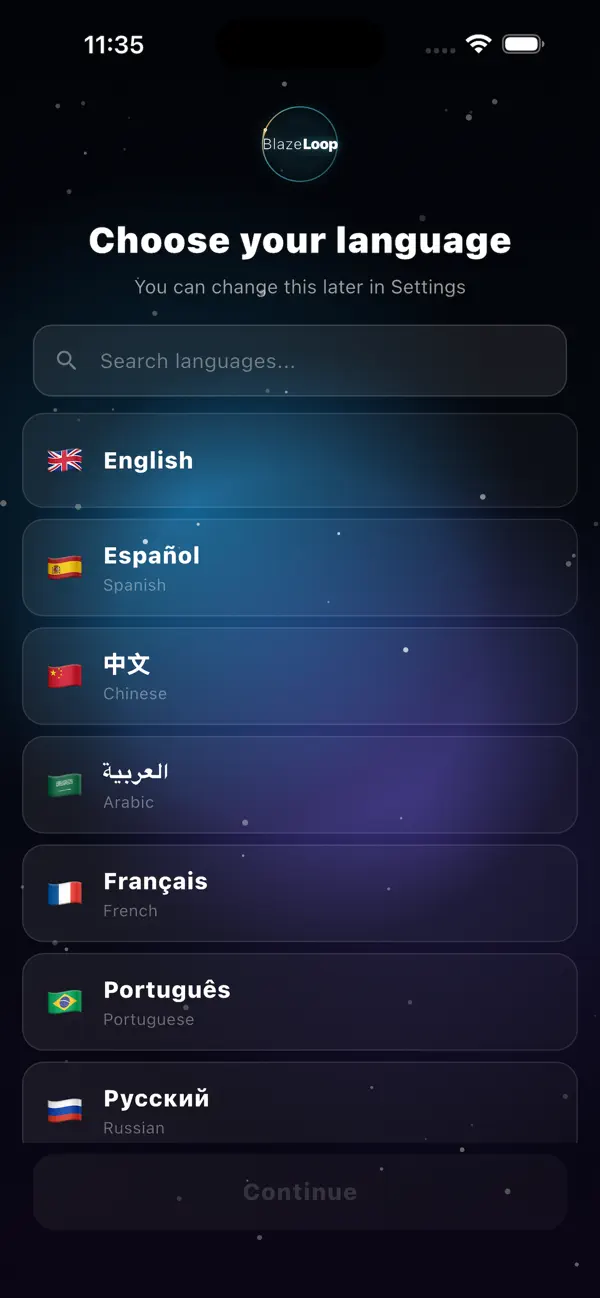
Task: Tap the Continue button
Action: tap(300, 1192)
